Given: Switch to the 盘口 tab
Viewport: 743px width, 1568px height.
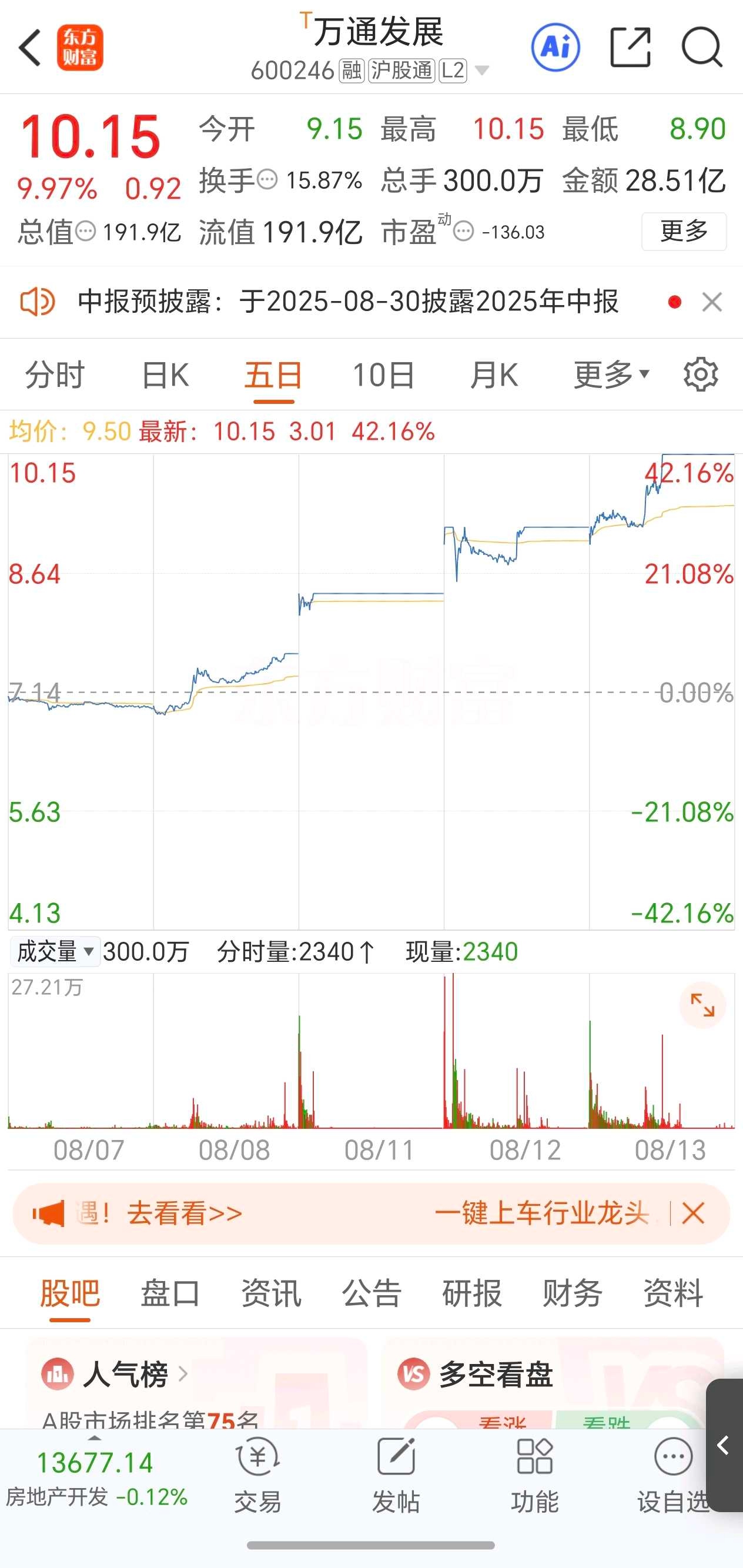Looking at the screenshot, I should (x=170, y=1293).
